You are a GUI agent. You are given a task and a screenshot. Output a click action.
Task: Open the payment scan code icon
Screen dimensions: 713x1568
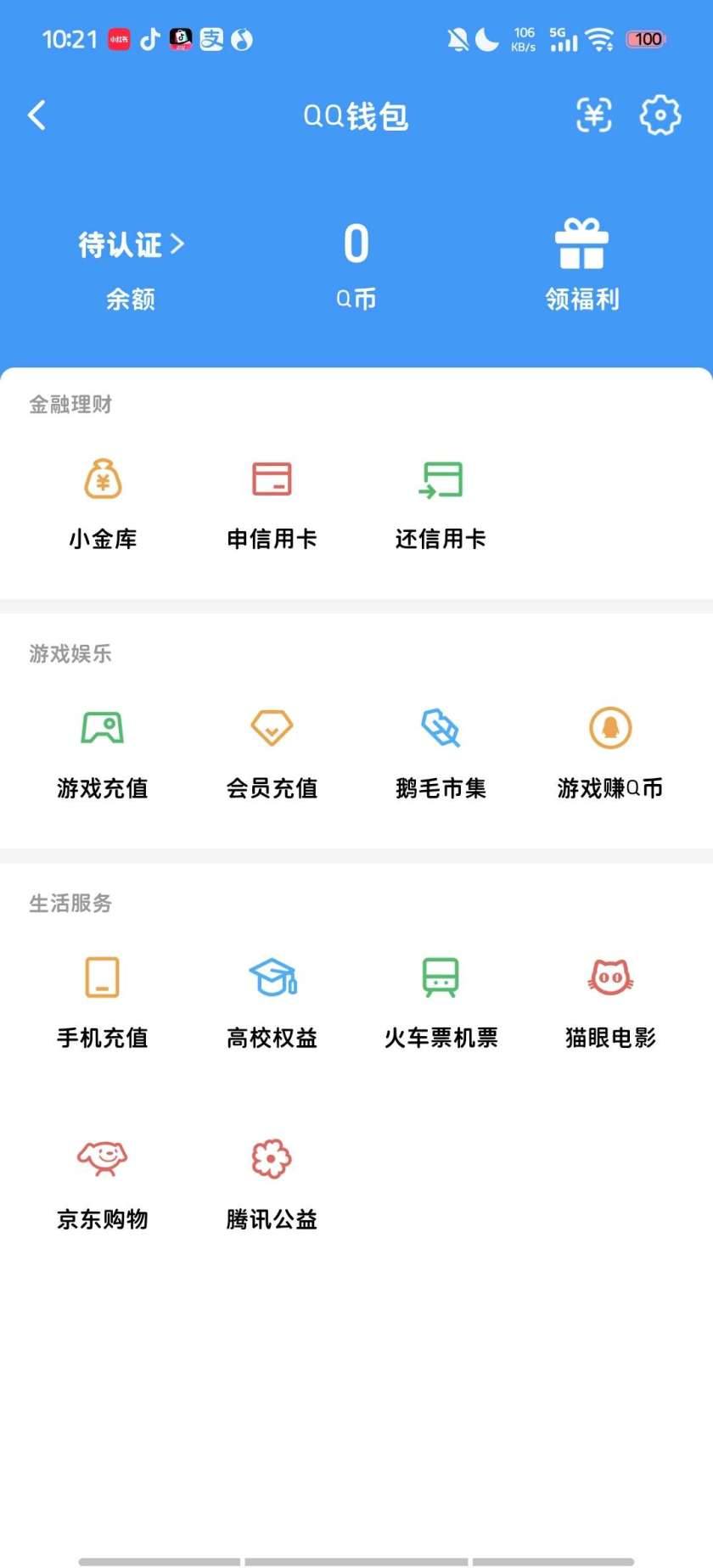click(x=594, y=115)
